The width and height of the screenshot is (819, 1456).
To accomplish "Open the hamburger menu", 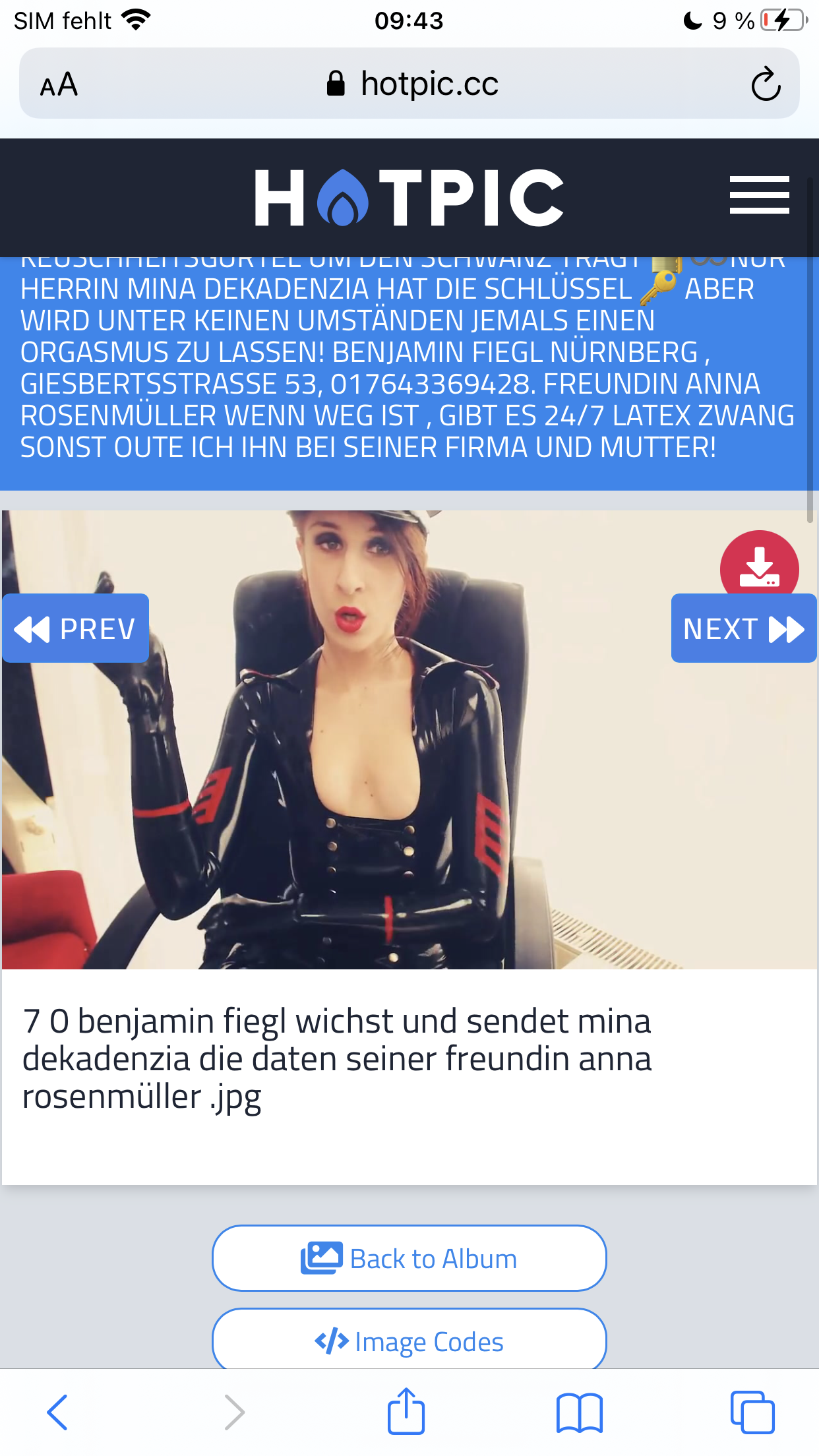I will [x=759, y=195].
